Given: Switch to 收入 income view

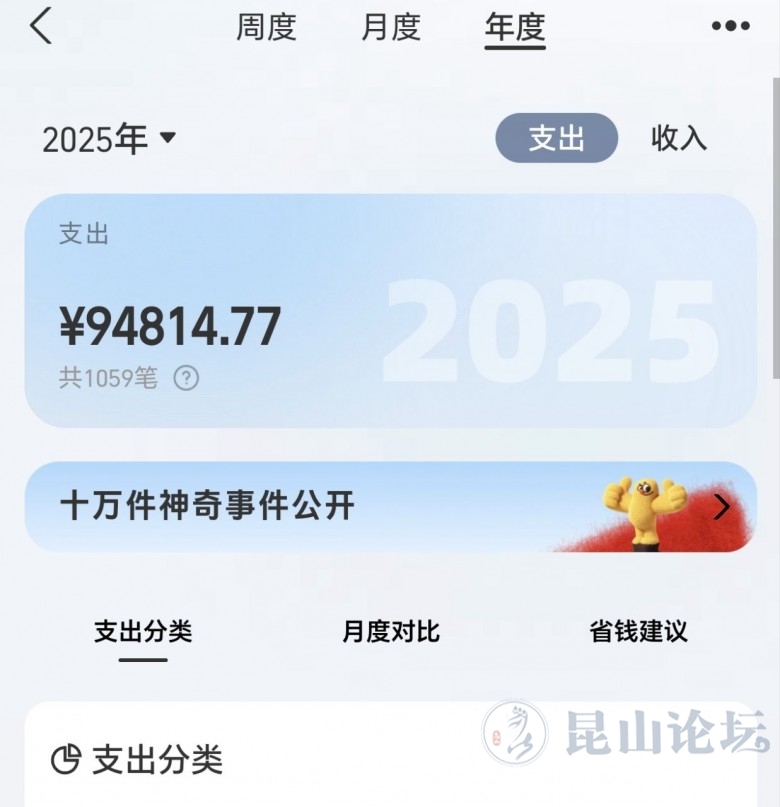Looking at the screenshot, I should coord(679,138).
